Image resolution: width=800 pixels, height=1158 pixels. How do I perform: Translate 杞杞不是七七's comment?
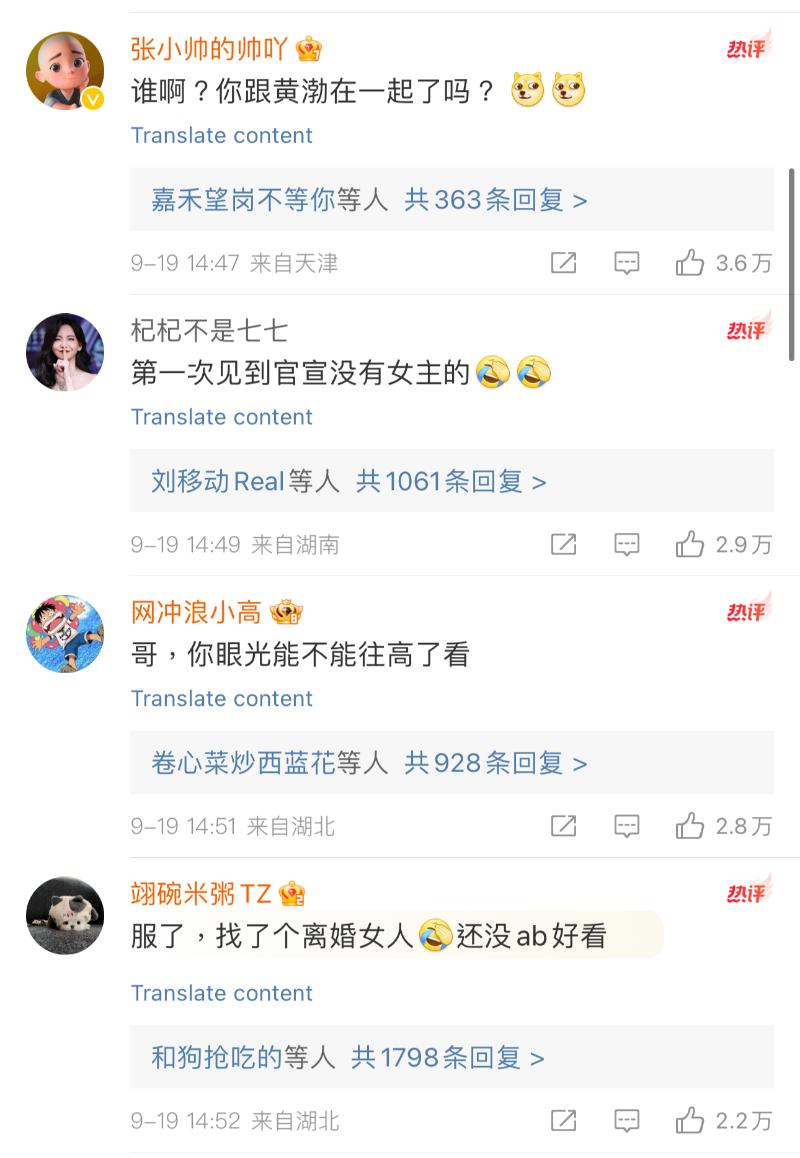point(221,417)
